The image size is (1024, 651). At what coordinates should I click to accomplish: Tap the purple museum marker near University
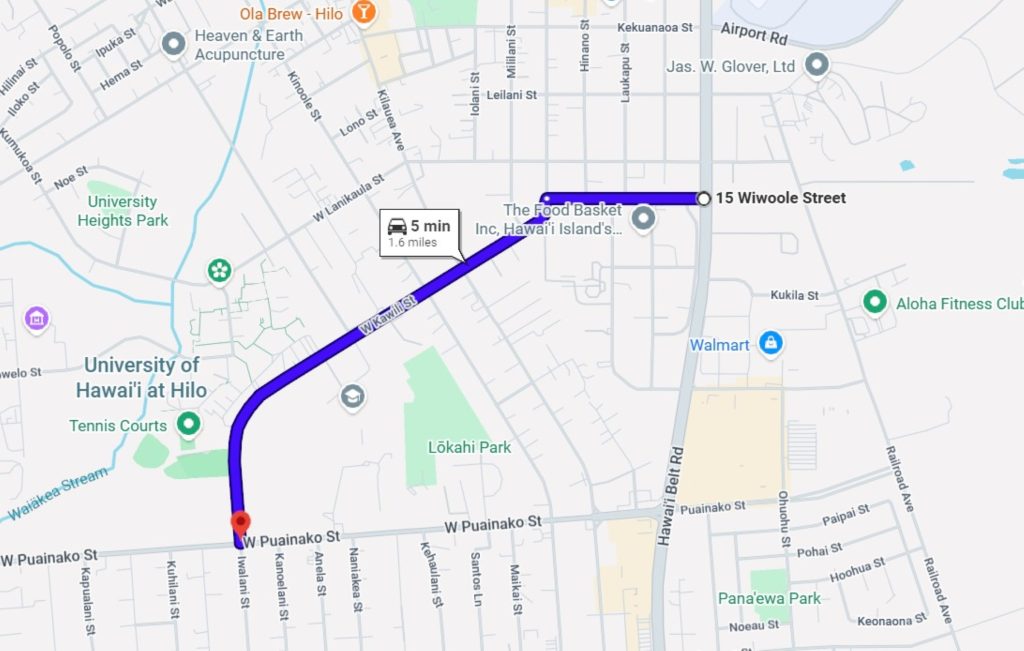tap(37, 320)
